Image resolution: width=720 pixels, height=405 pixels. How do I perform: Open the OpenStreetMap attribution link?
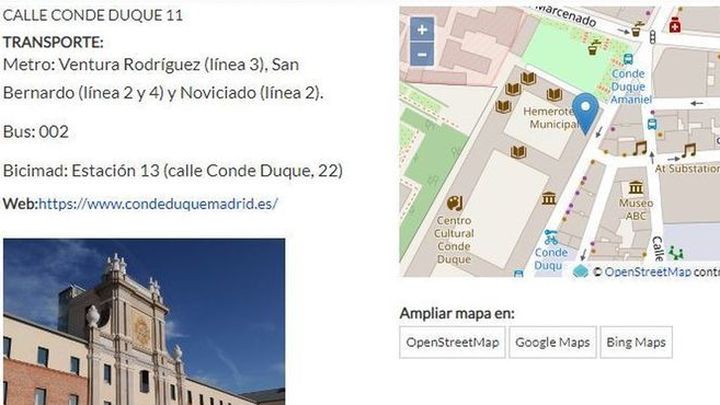(648, 271)
